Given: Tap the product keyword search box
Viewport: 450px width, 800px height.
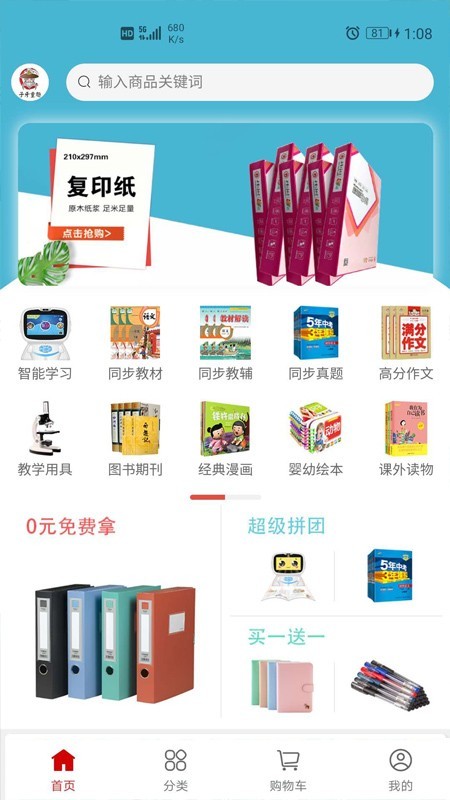Looking at the screenshot, I should [250, 82].
